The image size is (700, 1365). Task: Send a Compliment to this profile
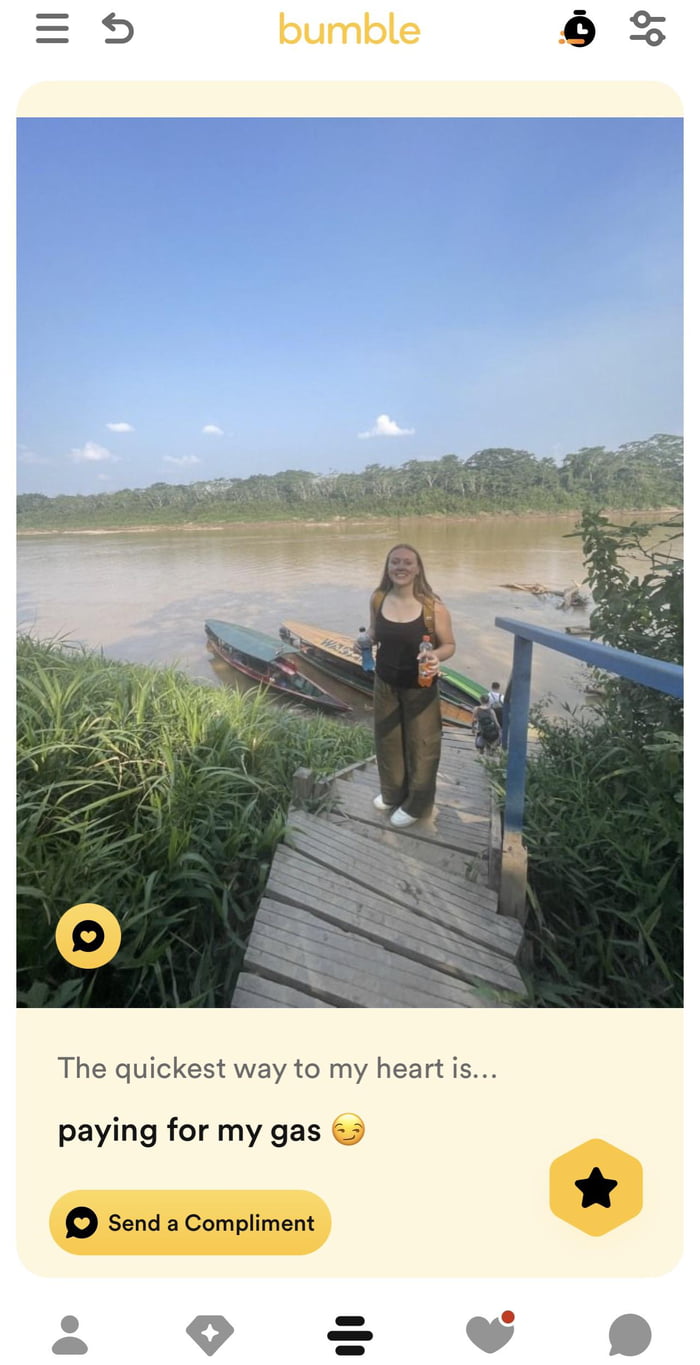pyautogui.click(x=190, y=1222)
